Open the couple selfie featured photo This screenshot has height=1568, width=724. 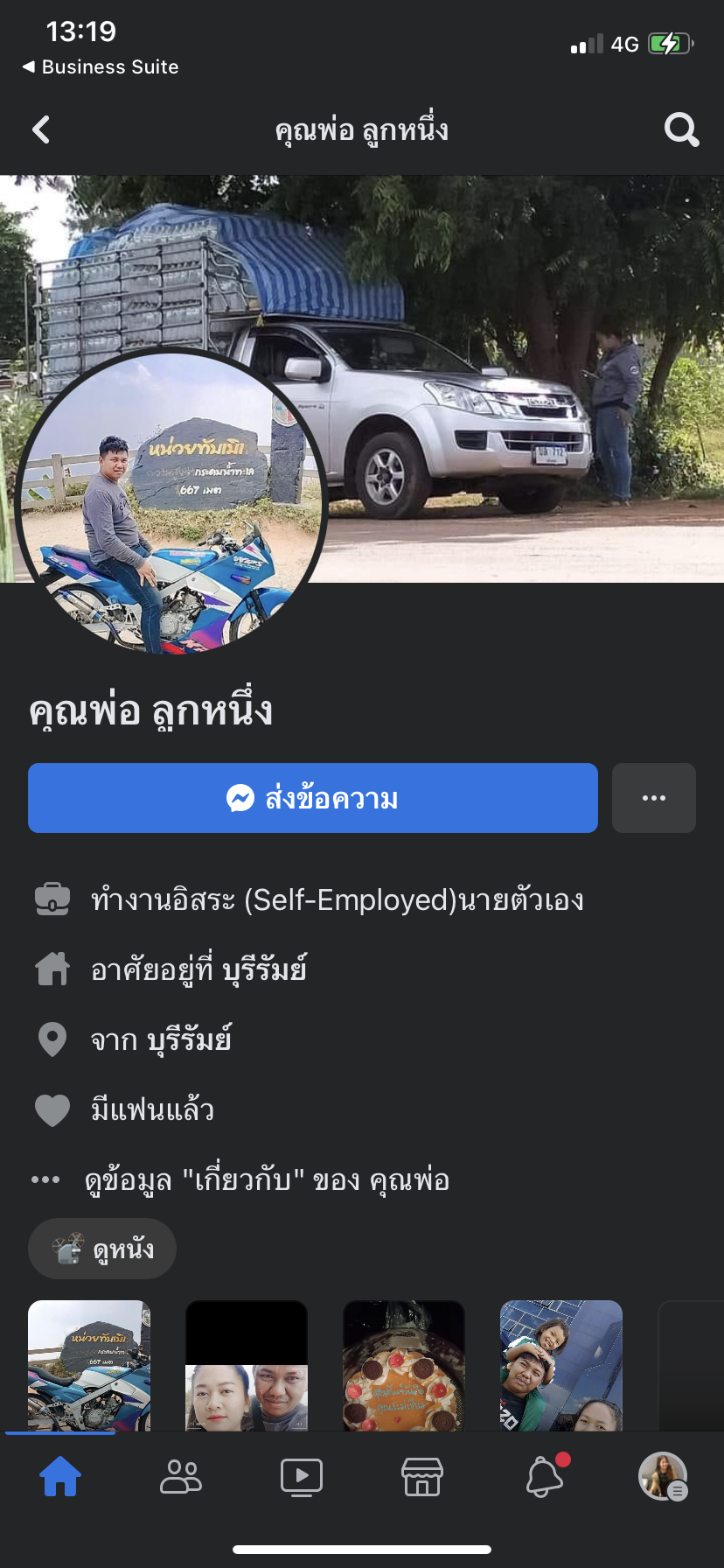coord(247,1365)
